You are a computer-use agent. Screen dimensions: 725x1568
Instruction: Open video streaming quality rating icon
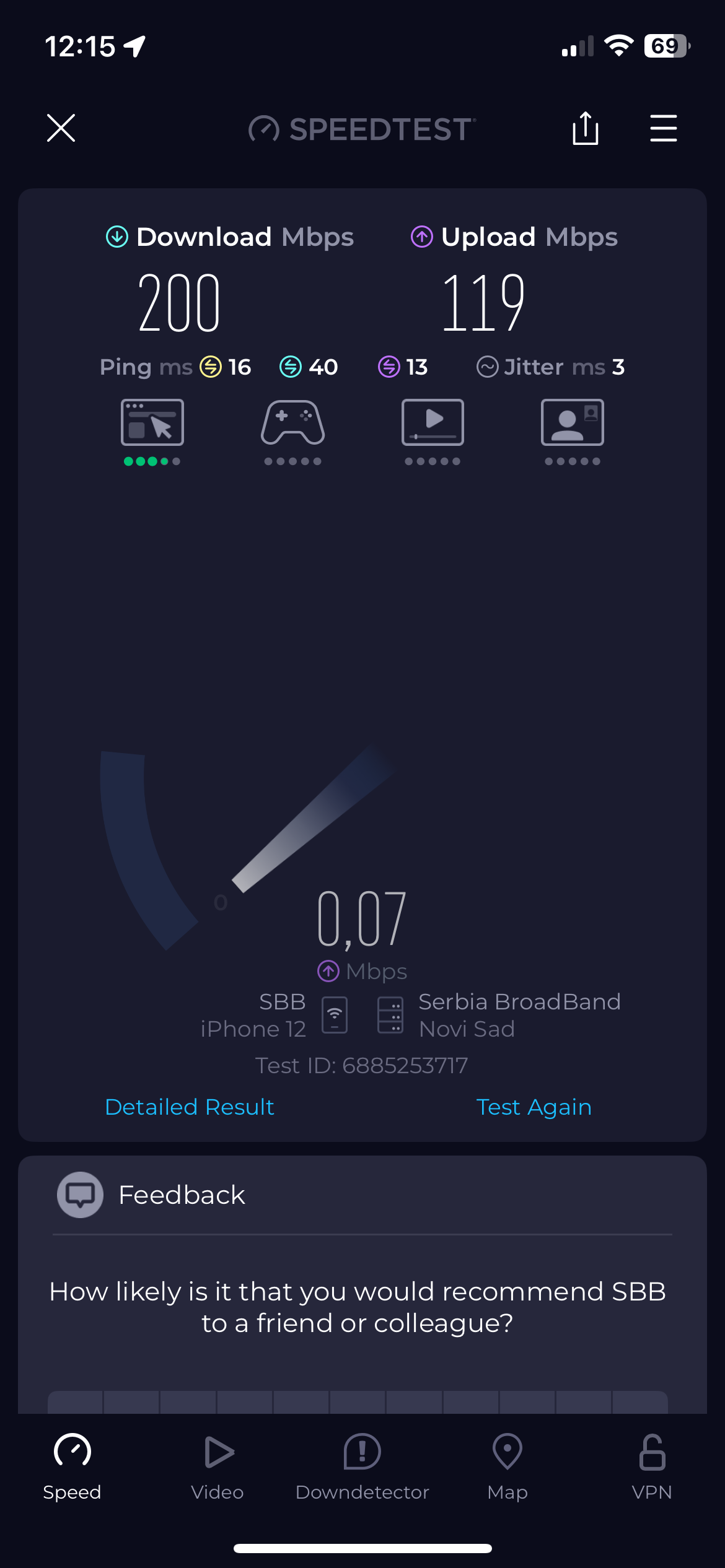point(433,423)
